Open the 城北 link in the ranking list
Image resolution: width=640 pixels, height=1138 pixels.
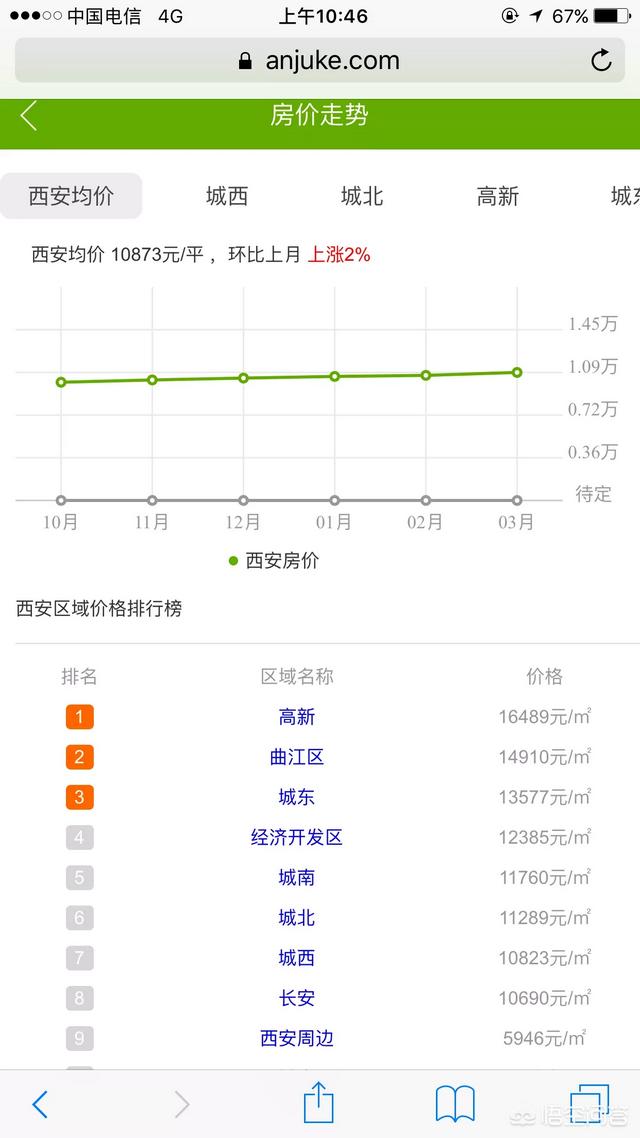297,918
